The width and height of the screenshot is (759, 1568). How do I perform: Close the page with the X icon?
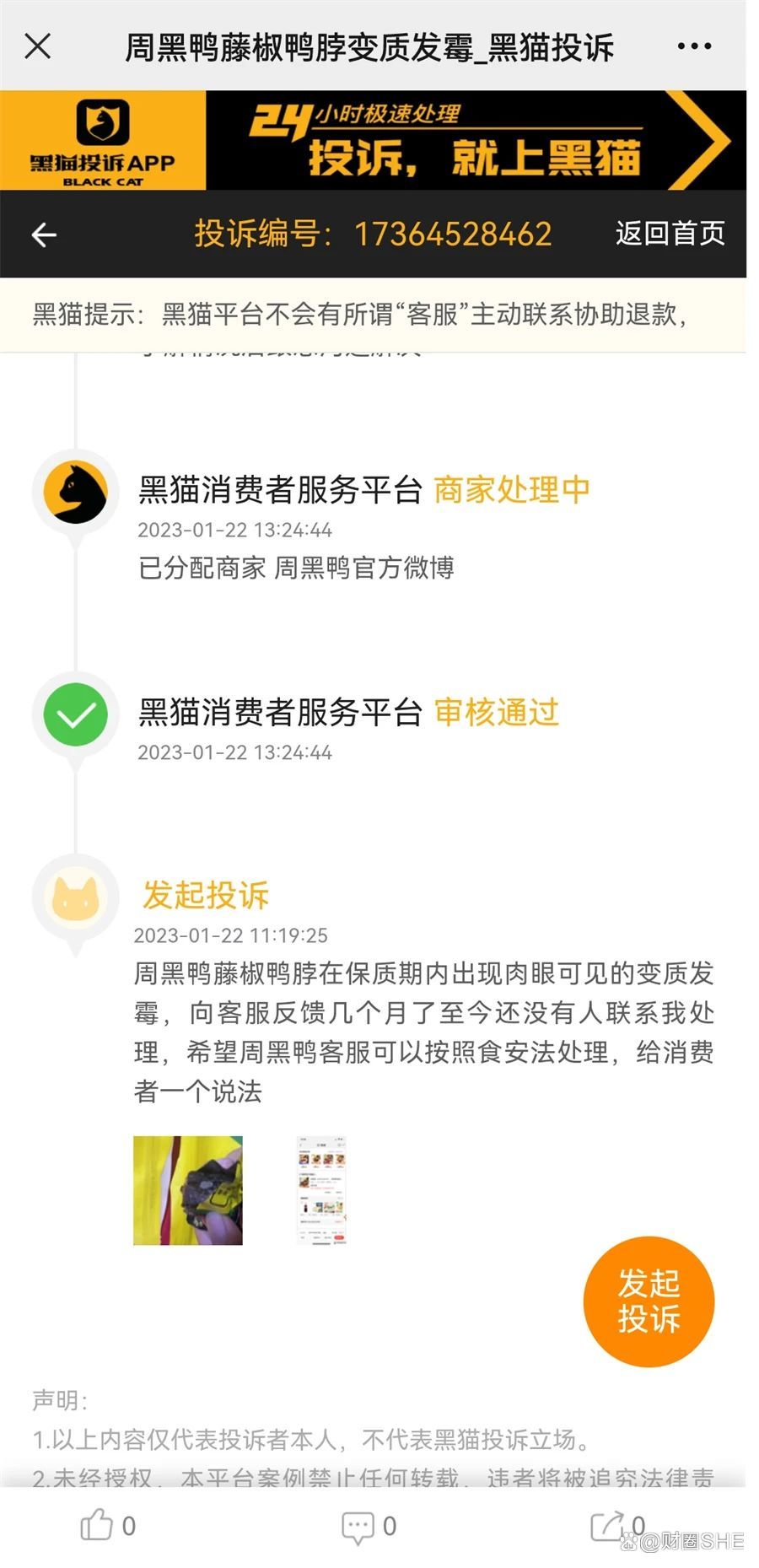[38, 47]
